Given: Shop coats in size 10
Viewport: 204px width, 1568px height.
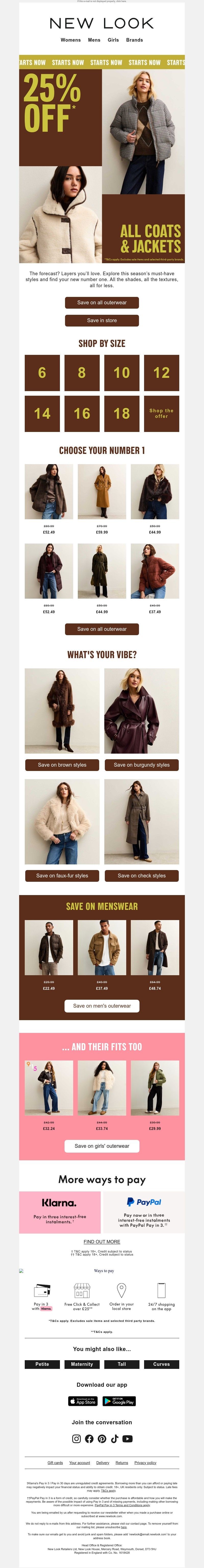Looking at the screenshot, I should [x=121, y=372].
